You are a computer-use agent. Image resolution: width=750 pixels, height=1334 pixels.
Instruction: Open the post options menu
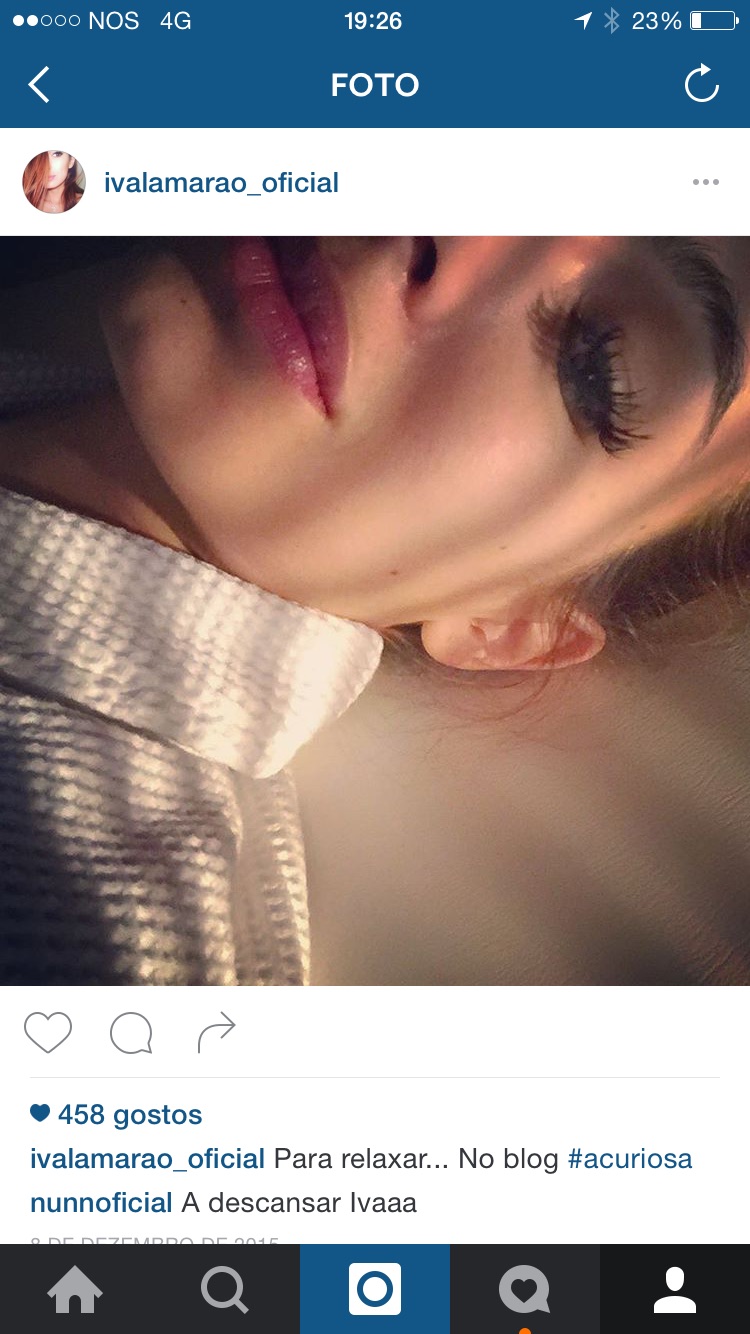[706, 182]
